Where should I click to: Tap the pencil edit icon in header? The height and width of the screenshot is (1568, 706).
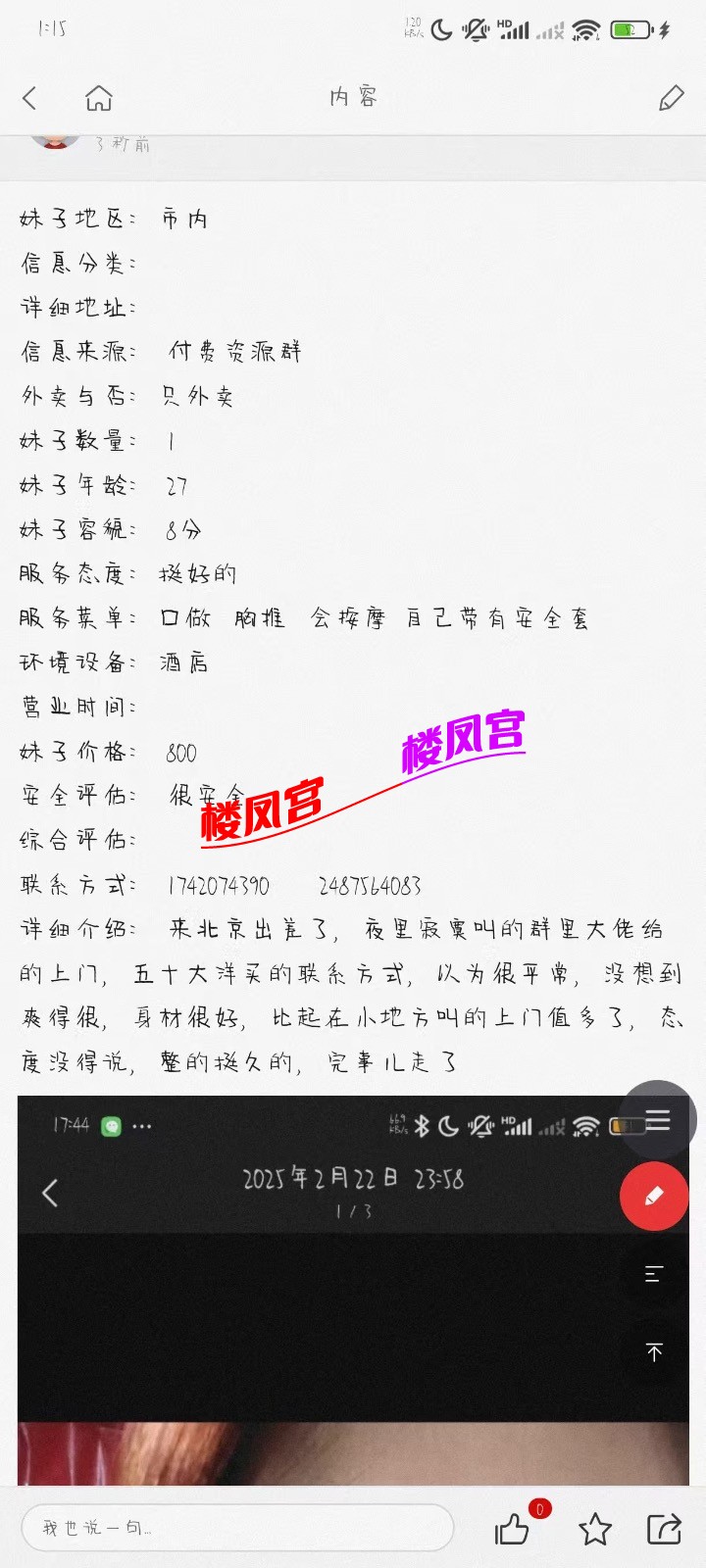pyautogui.click(x=671, y=98)
